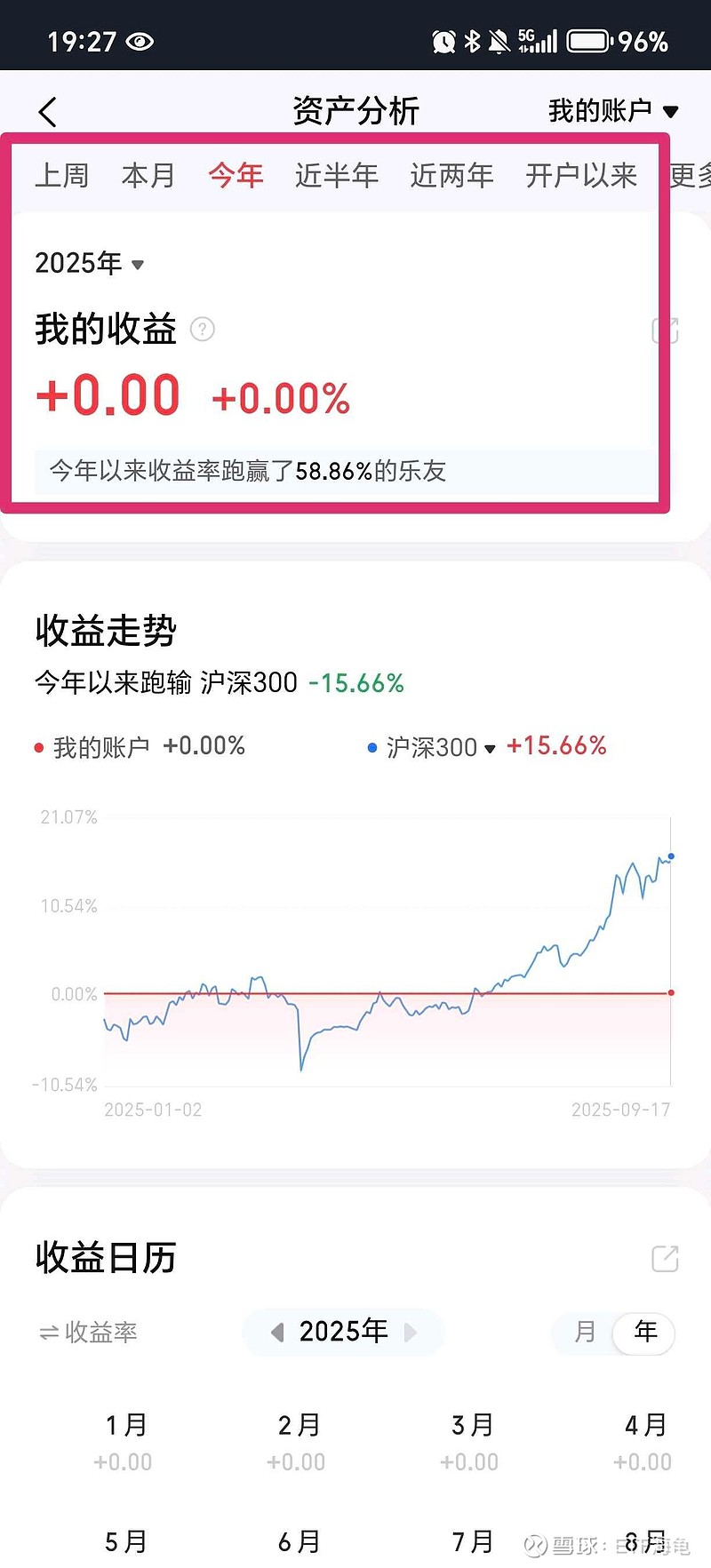The image size is (711, 1568).
Task: Switch to the 上周 tab
Action: [61, 175]
